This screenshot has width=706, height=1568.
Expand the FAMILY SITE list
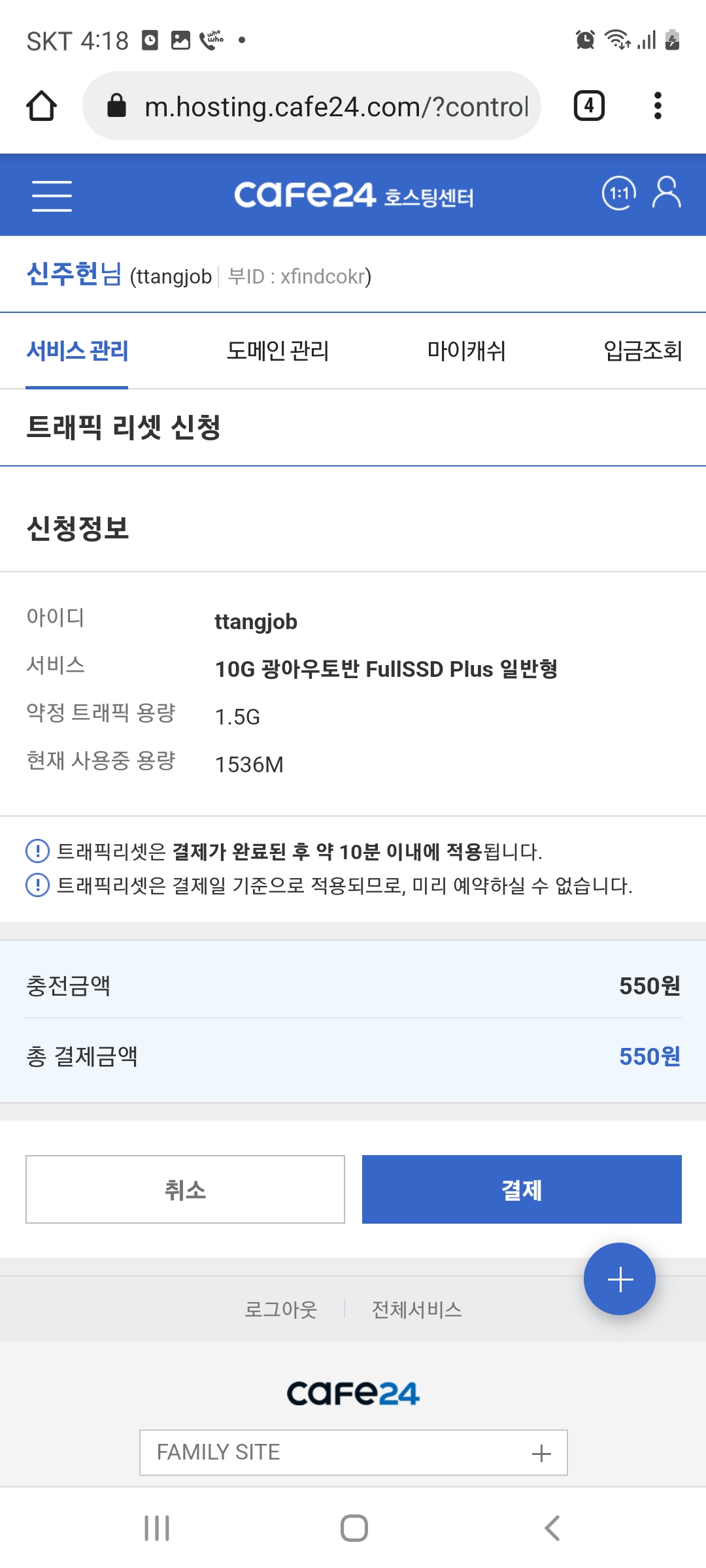click(540, 1454)
